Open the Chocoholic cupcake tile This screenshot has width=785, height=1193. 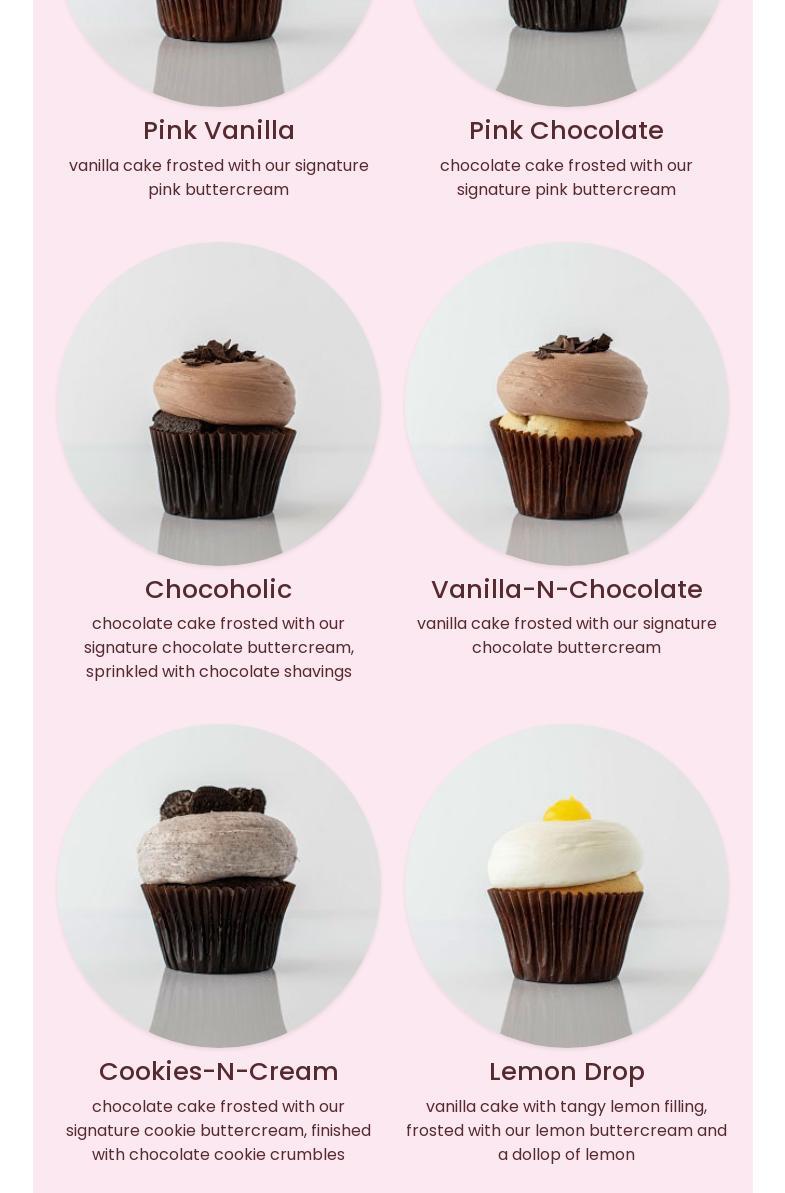point(218,405)
